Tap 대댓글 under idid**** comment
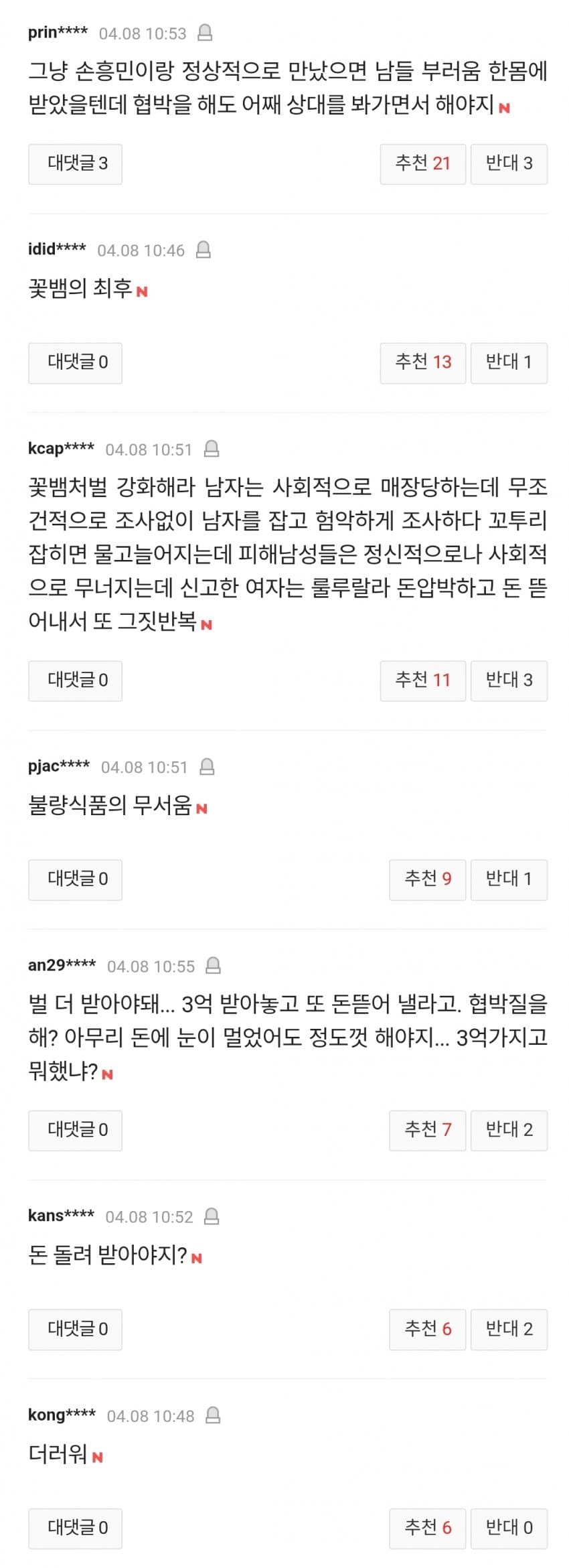 click(75, 362)
